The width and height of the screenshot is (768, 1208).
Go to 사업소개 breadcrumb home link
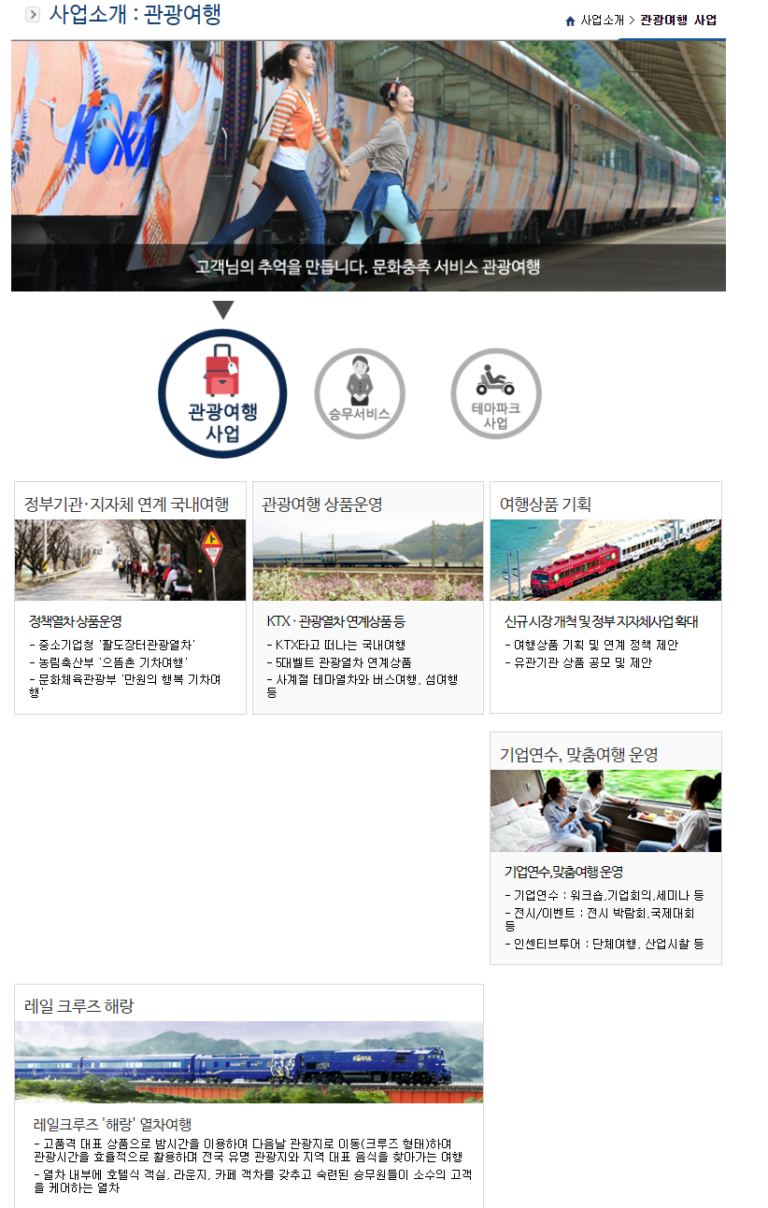point(600,20)
